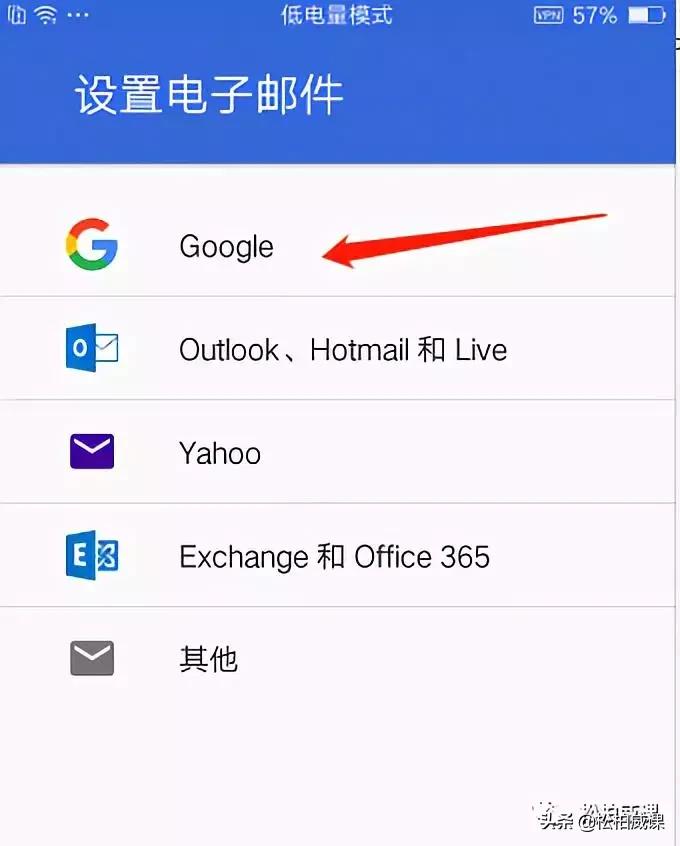Select 其他 email option
Viewport: 680px width, 846px height.
click(208, 659)
